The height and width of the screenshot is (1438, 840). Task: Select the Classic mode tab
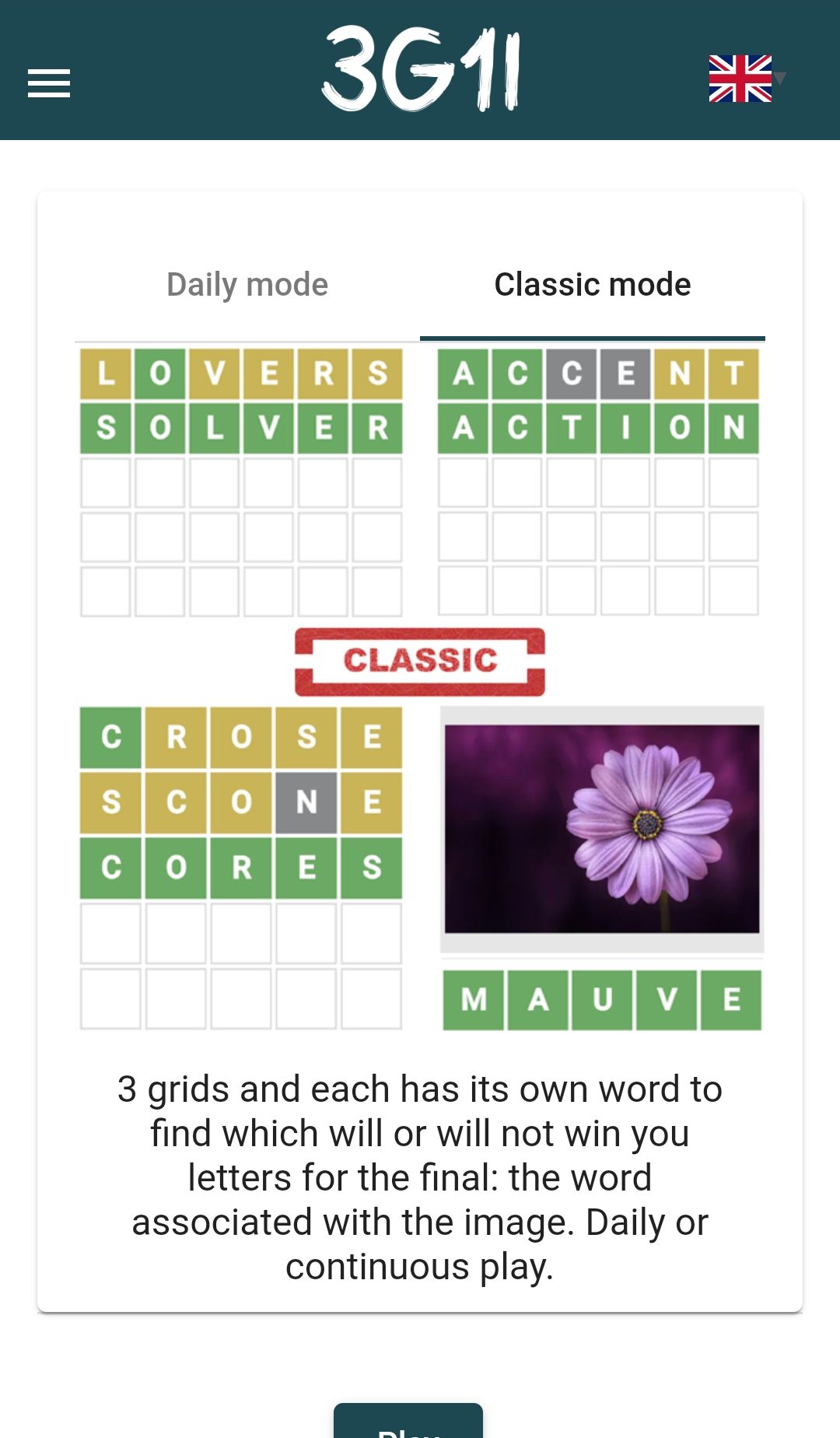pyautogui.click(x=593, y=285)
